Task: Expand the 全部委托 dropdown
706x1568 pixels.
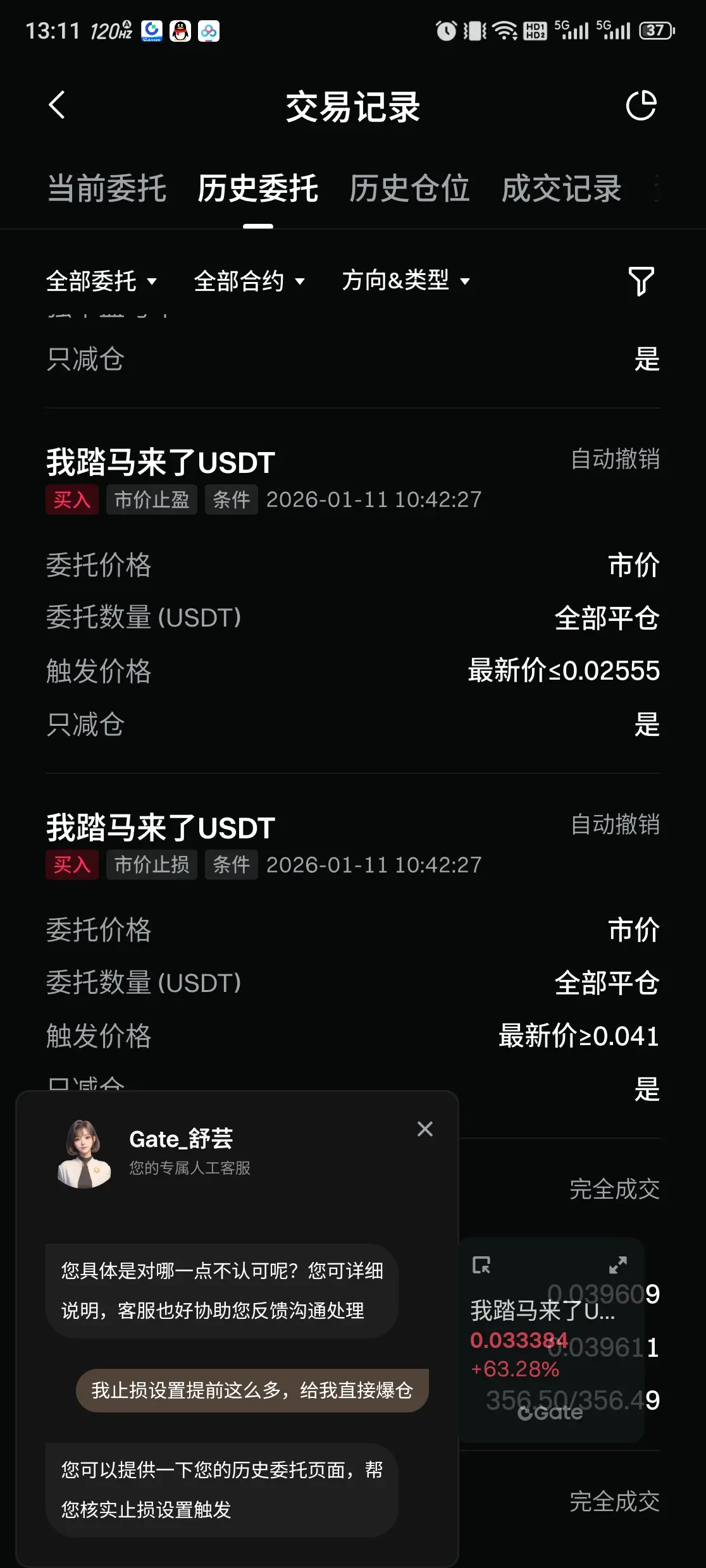Action: point(101,281)
